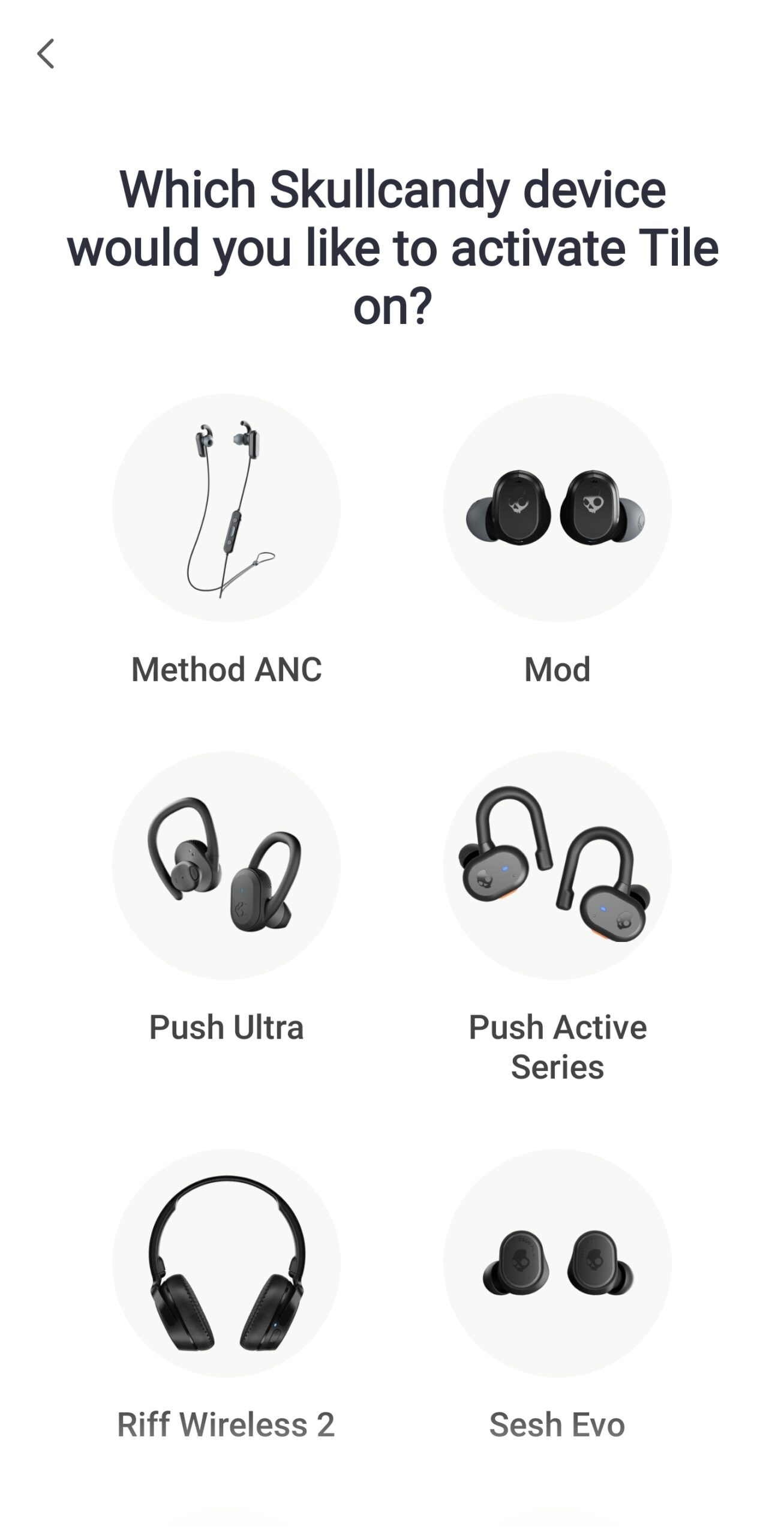Screen dimensions: 784x1536
Task: Go back using the top arrow
Action: click(x=46, y=54)
